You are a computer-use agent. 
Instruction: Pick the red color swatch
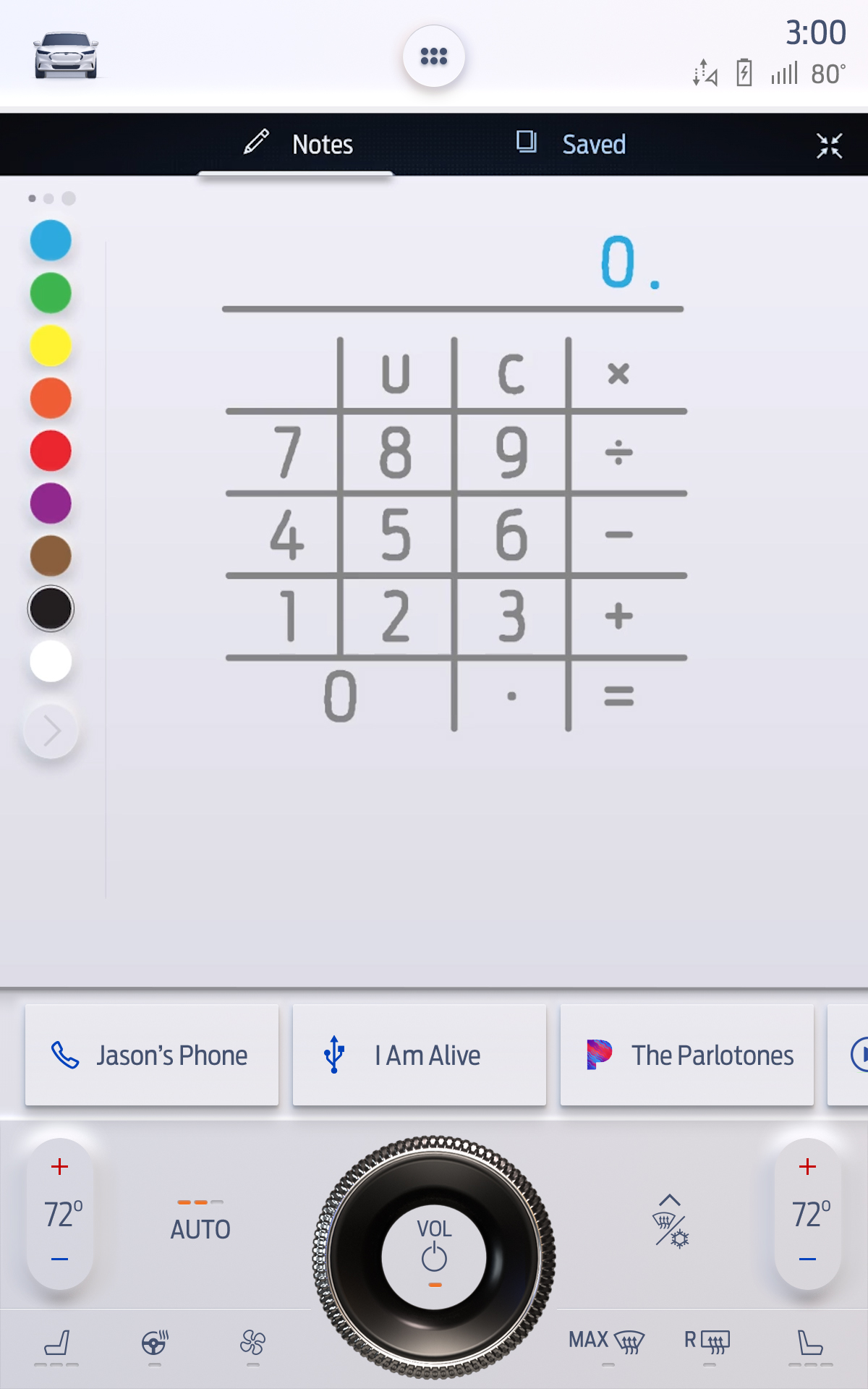[51, 451]
